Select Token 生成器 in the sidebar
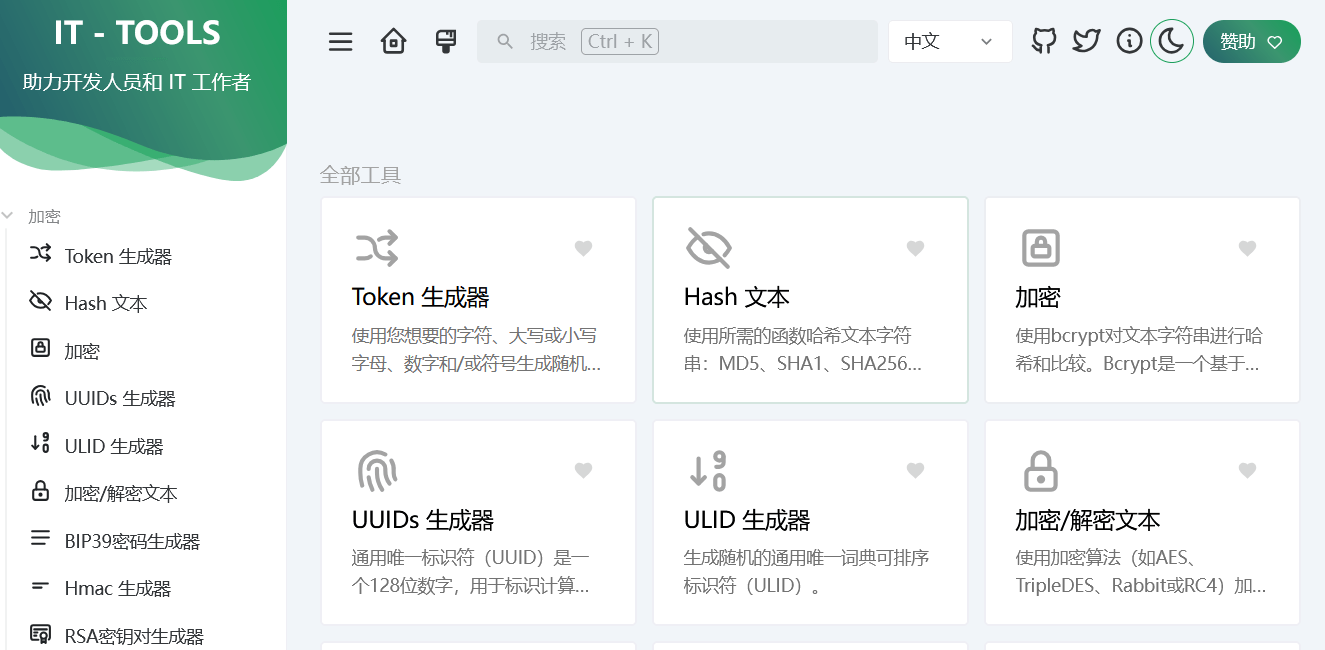The width and height of the screenshot is (1325, 650). point(118,256)
